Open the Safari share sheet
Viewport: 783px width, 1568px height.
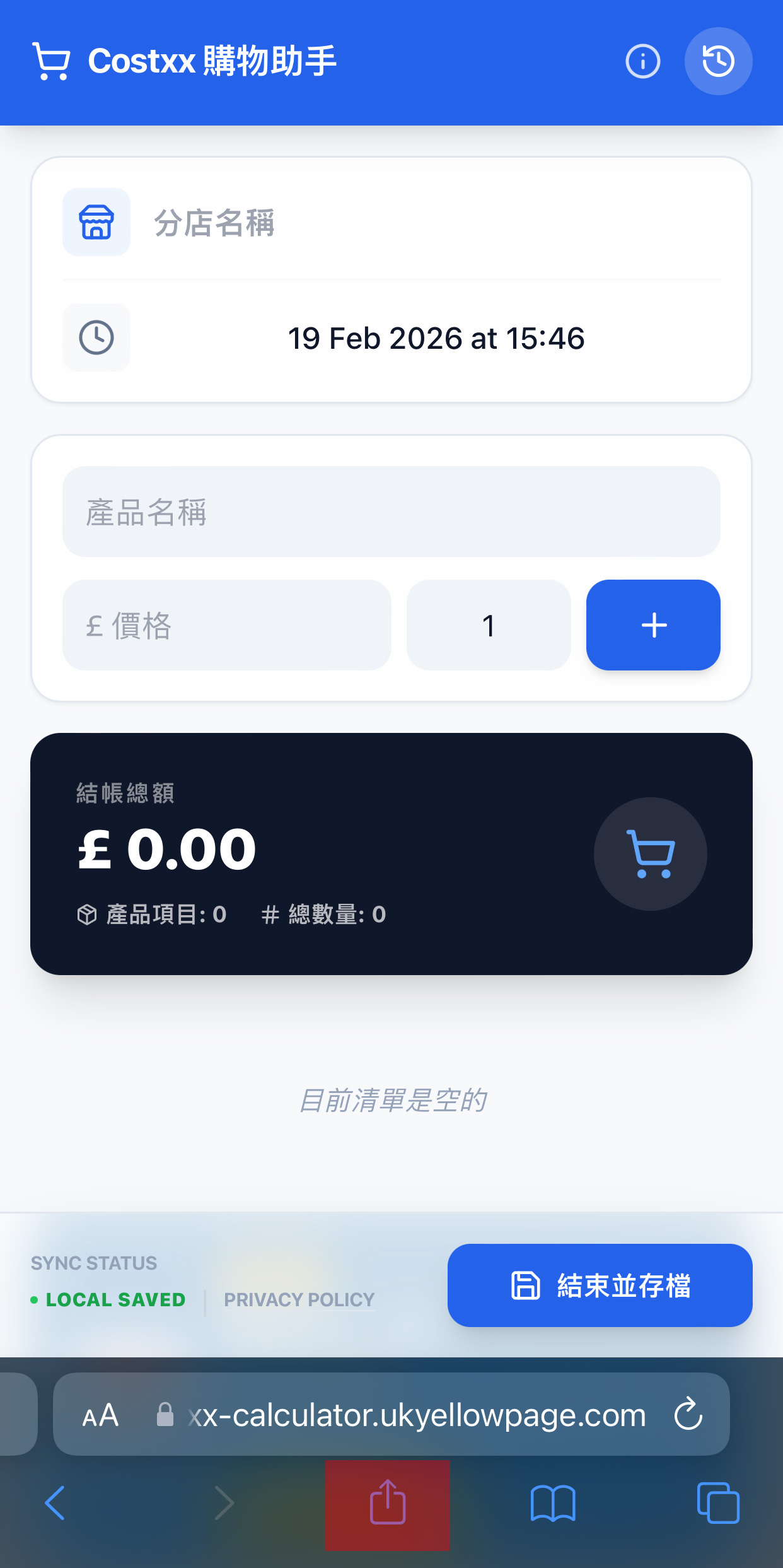point(387,1503)
